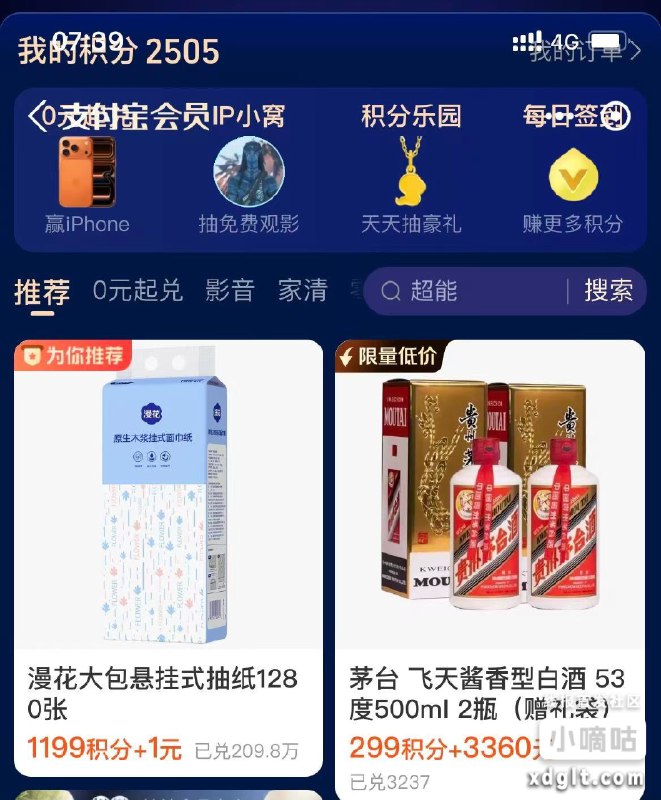Tap the 搜索 button
This screenshot has width=661, height=800.
(x=608, y=291)
